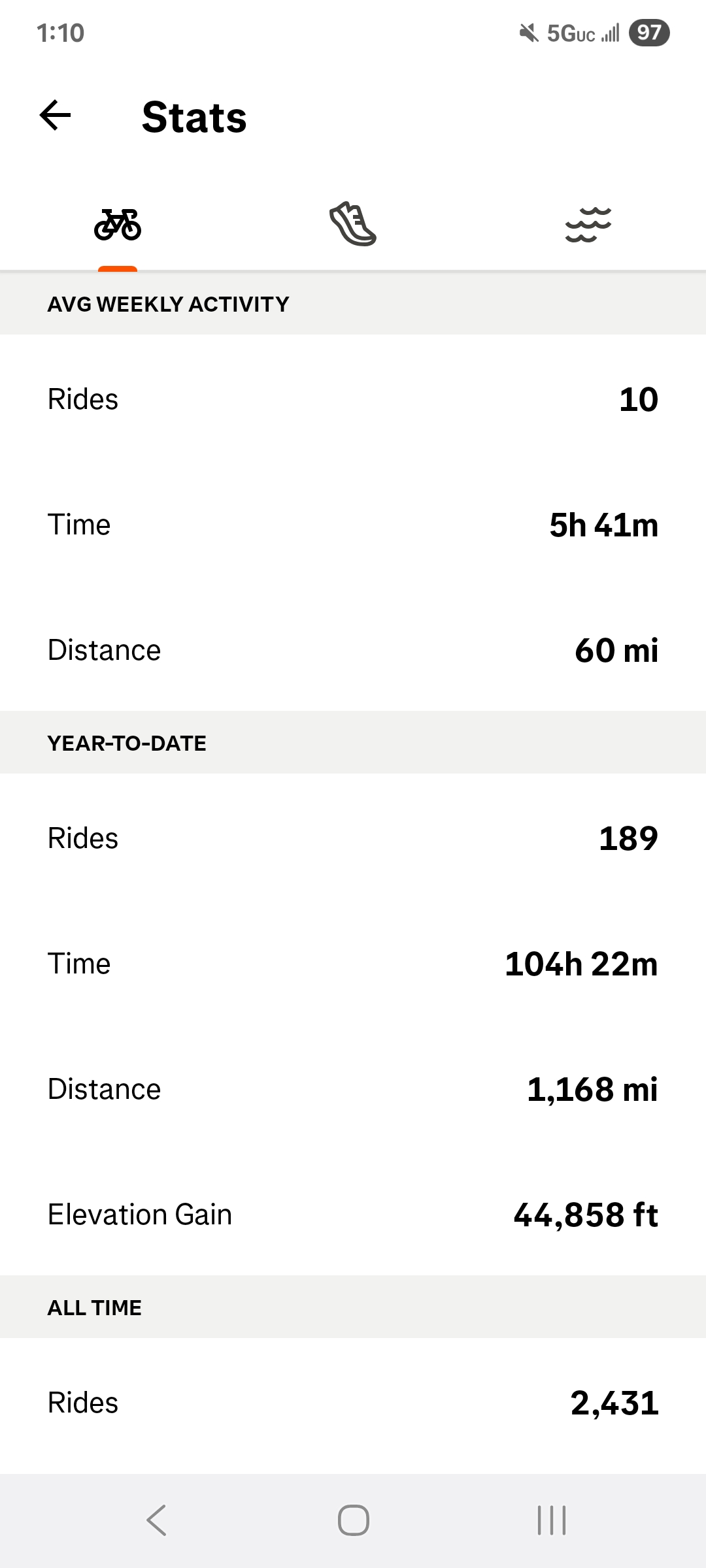Open the recent apps view
The image size is (706, 1568).
click(x=551, y=1520)
